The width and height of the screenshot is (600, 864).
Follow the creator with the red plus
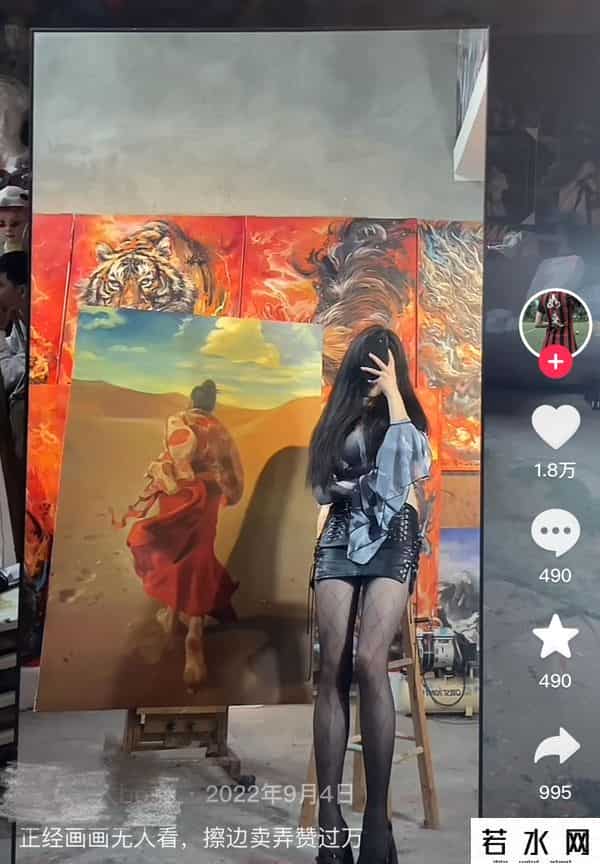tap(555, 361)
